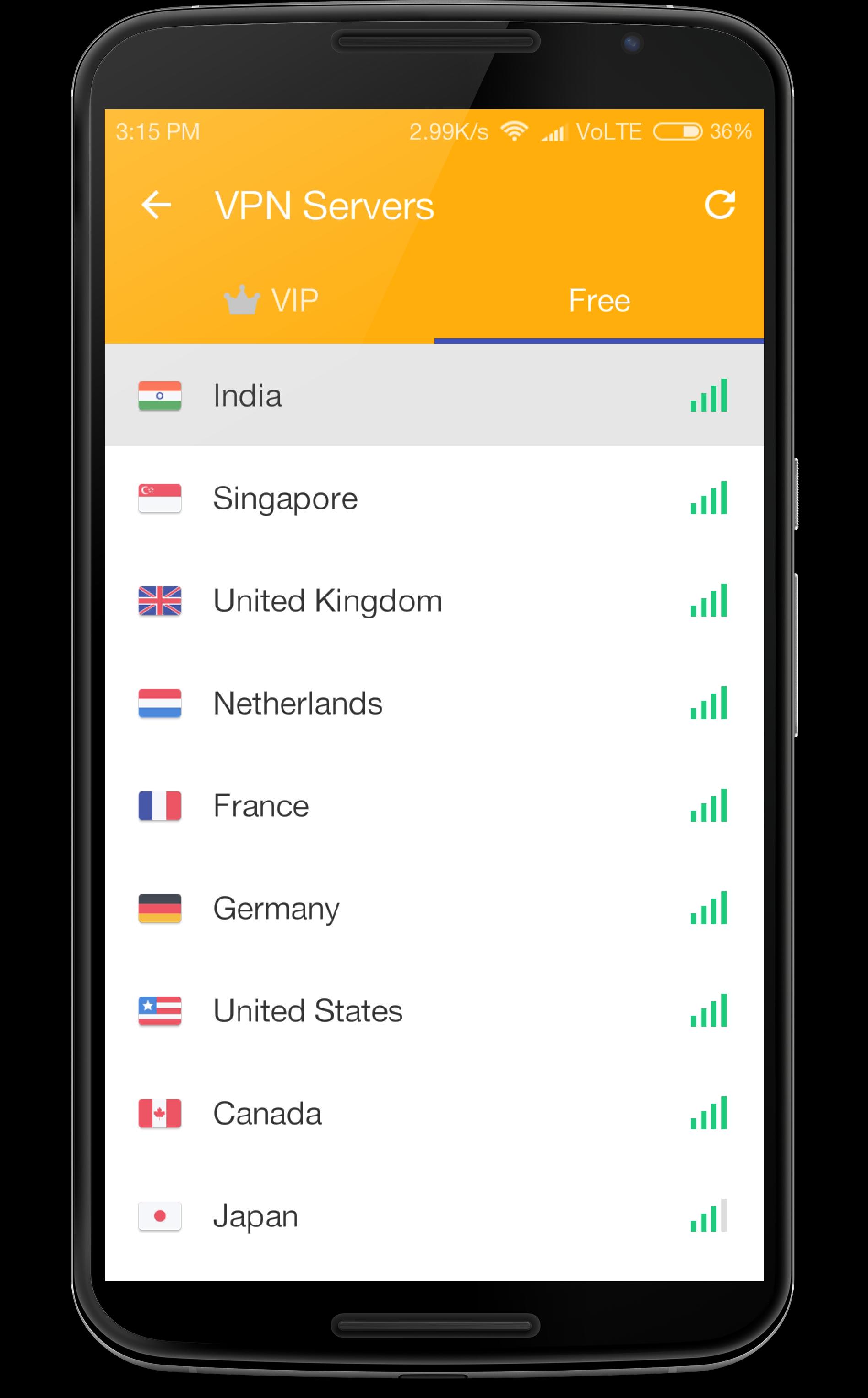Choose the France server
The height and width of the screenshot is (1398, 868).
[x=434, y=806]
